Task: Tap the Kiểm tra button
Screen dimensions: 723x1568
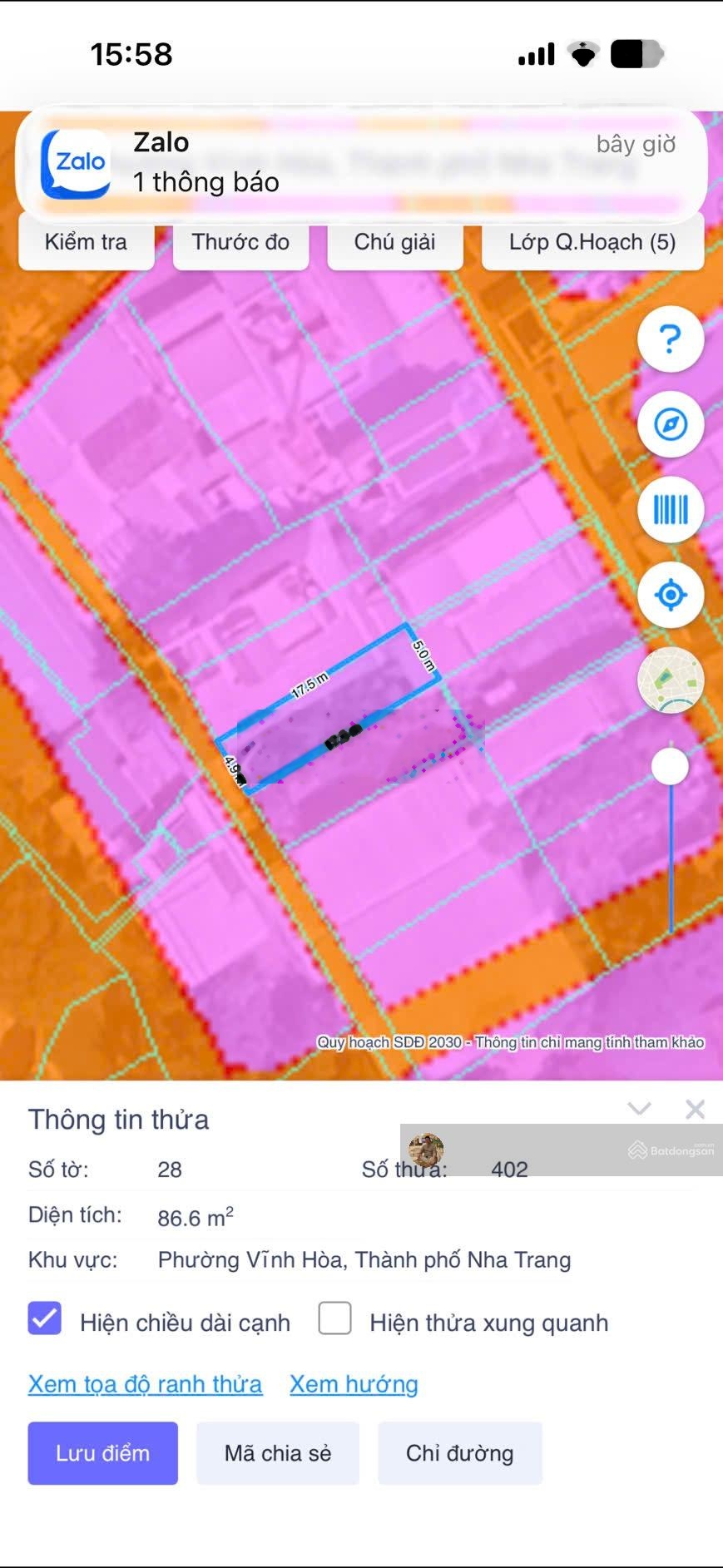Action: [x=87, y=242]
